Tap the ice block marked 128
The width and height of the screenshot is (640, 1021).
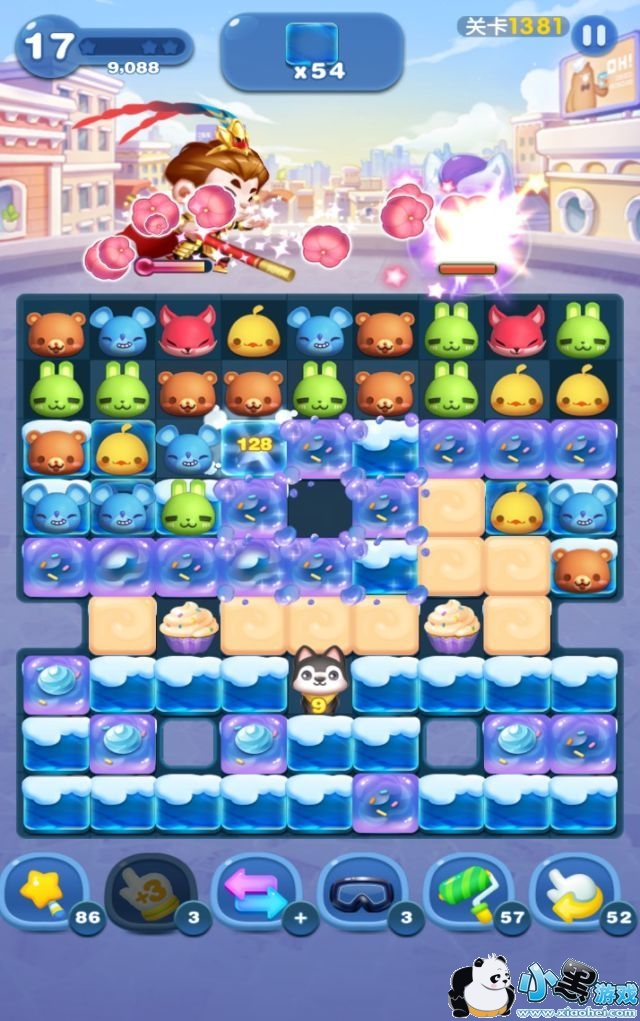[254, 449]
